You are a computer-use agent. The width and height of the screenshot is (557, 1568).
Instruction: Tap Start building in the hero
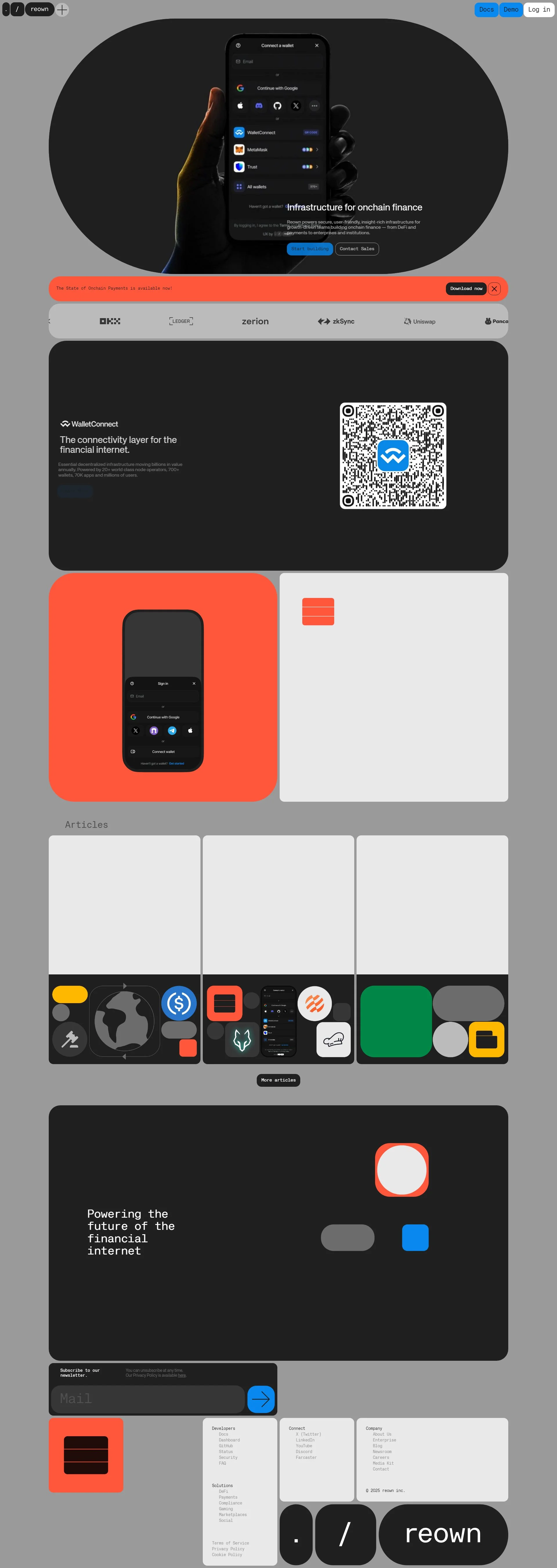pos(310,249)
